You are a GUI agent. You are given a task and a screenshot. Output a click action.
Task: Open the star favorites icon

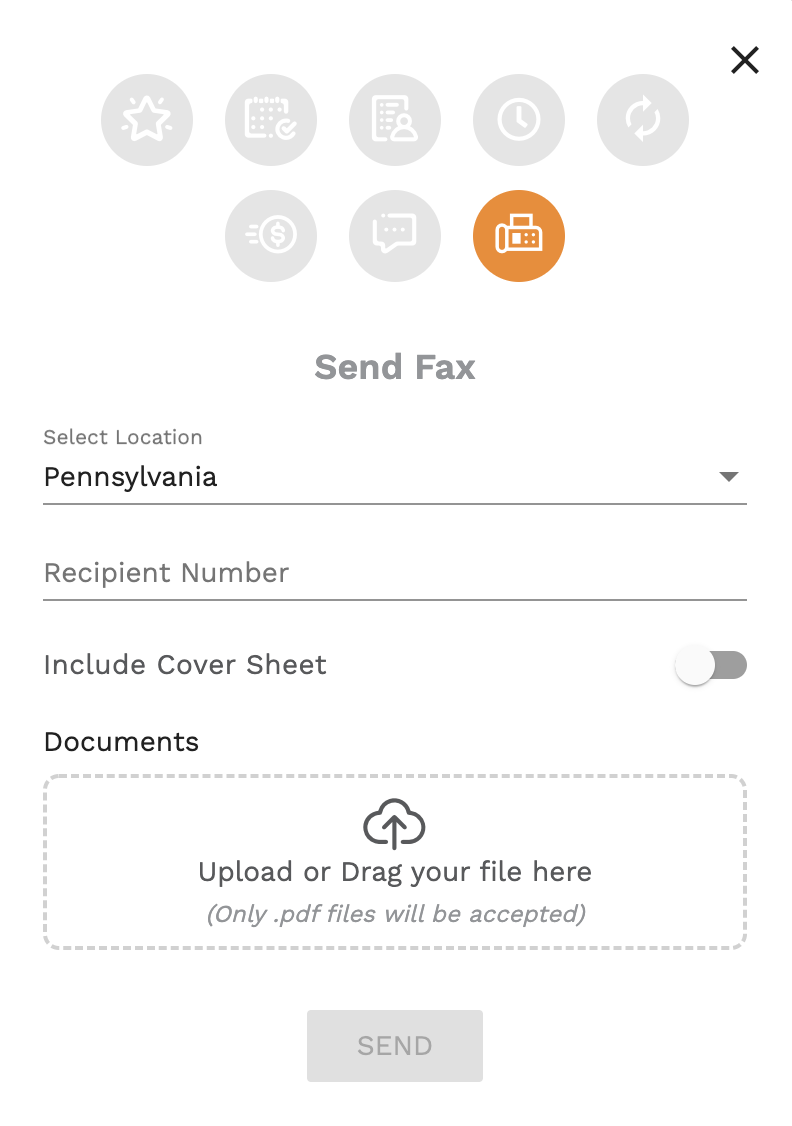[x=147, y=121]
